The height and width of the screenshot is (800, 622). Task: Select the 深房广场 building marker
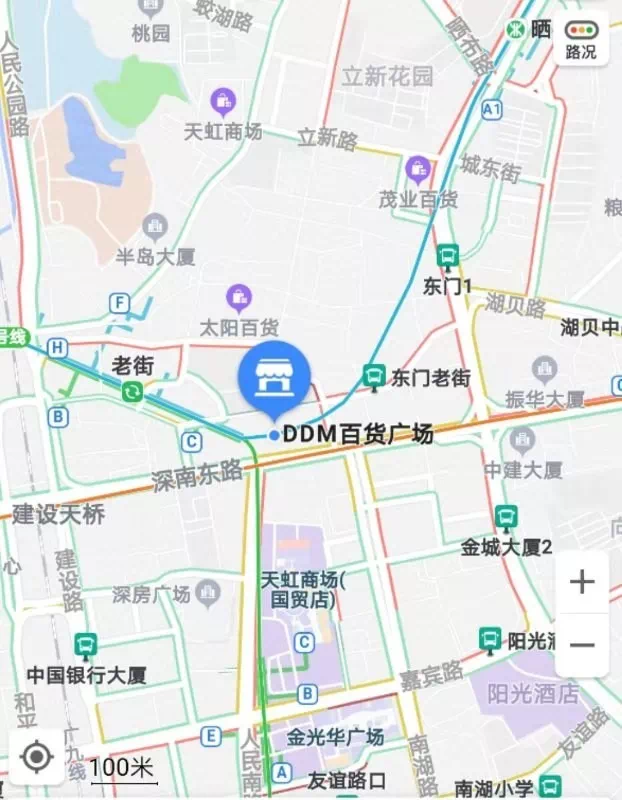(x=209, y=594)
